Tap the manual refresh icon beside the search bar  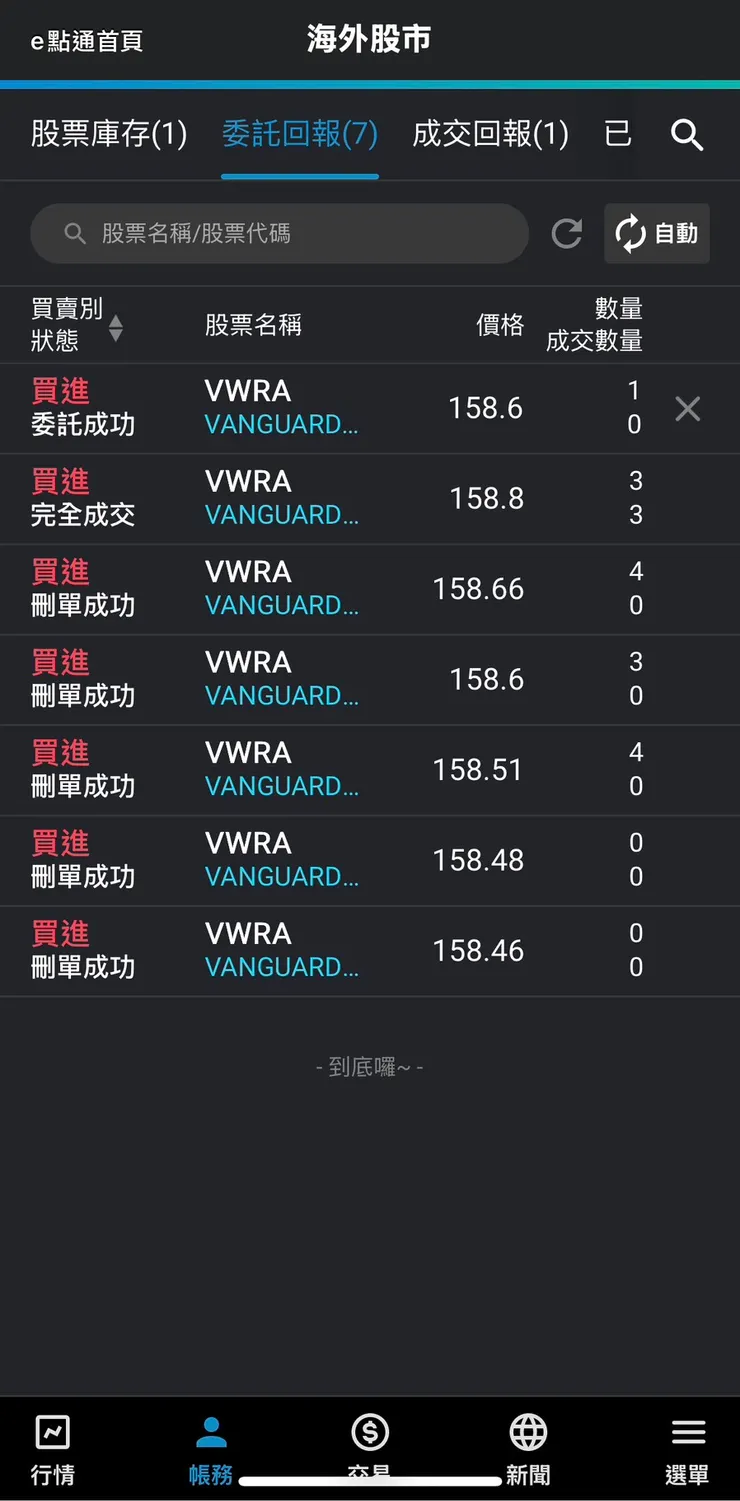click(x=567, y=233)
